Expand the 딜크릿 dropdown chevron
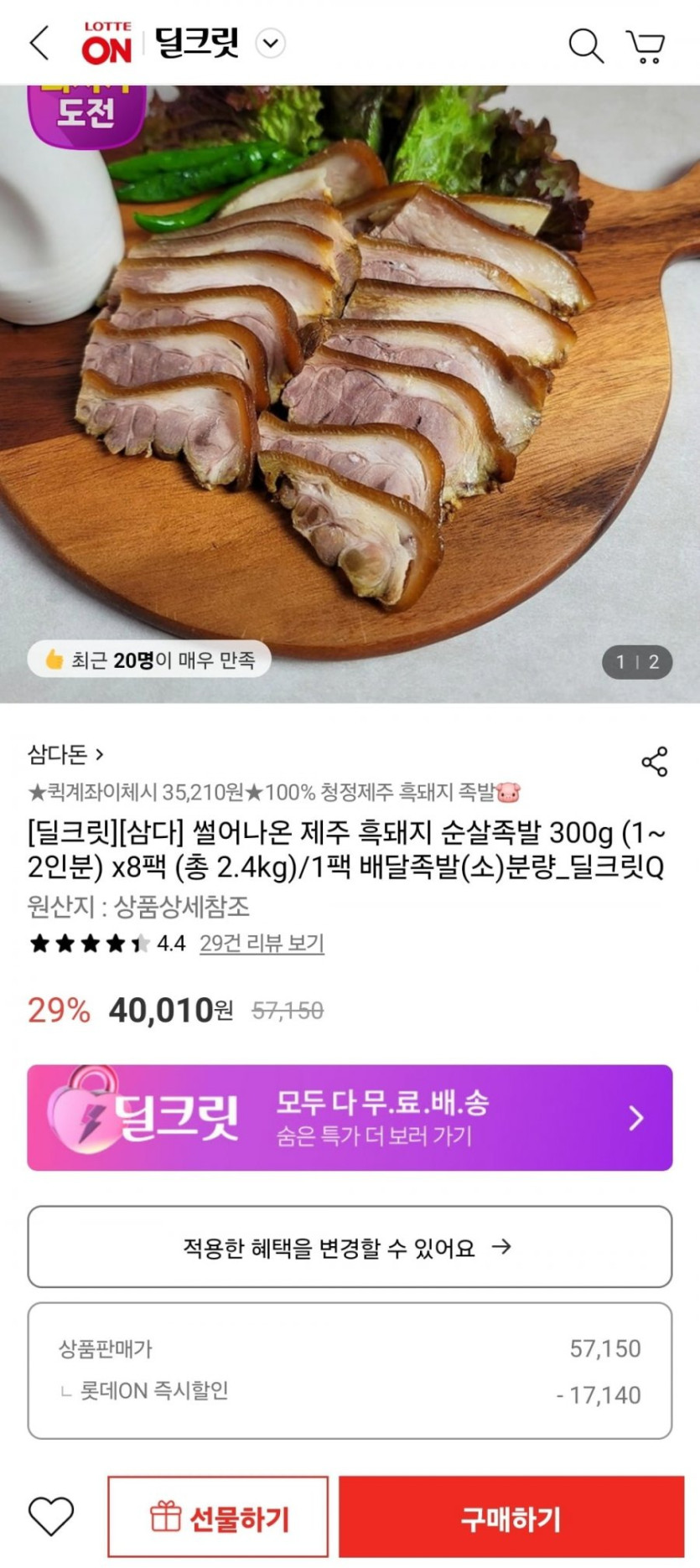Image resolution: width=700 pixels, height=1568 pixels. [271, 44]
